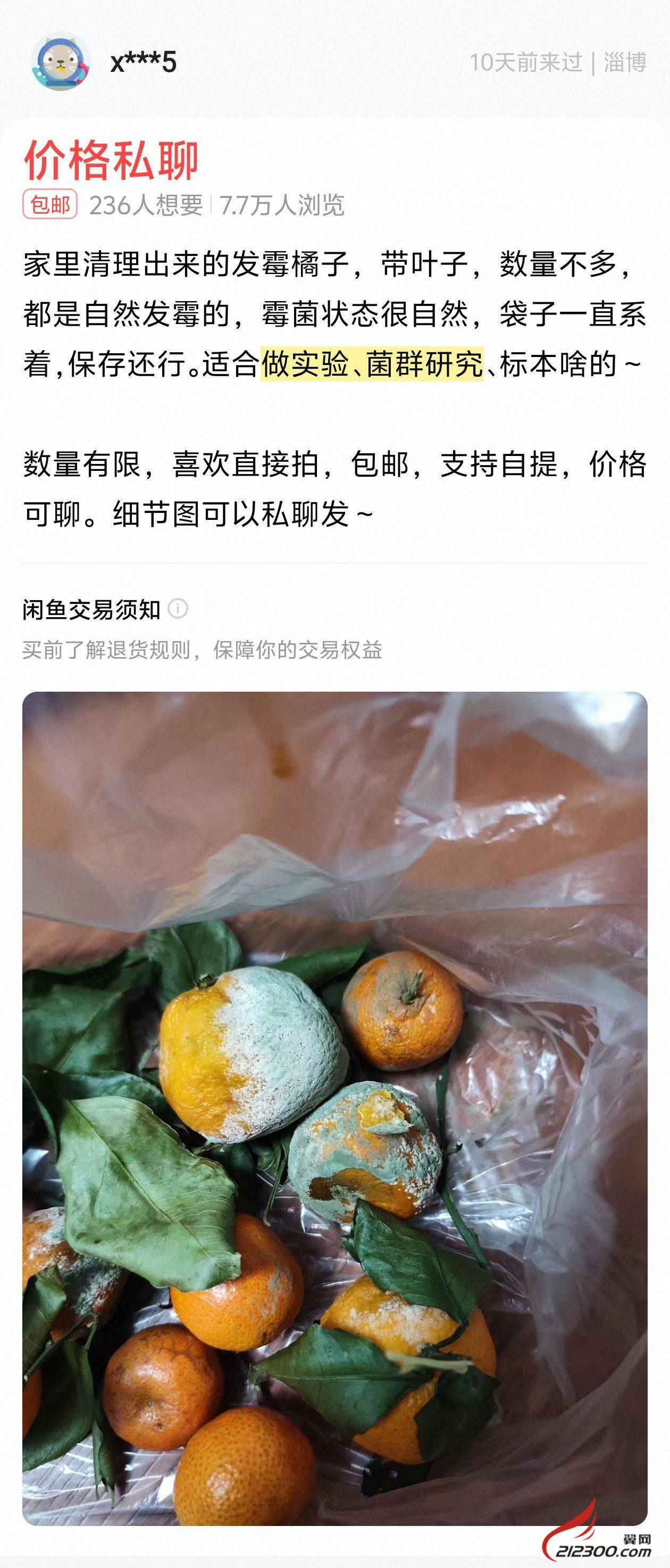Screen dimensions: 670x1568
Task: Open seller x***5's profile avatar
Action: tap(60, 62)
